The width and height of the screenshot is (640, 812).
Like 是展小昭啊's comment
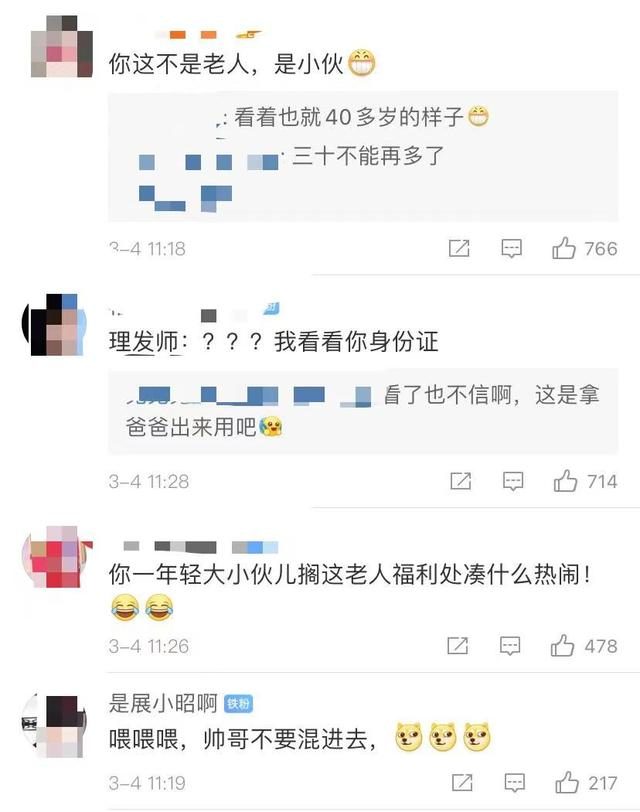567,782
